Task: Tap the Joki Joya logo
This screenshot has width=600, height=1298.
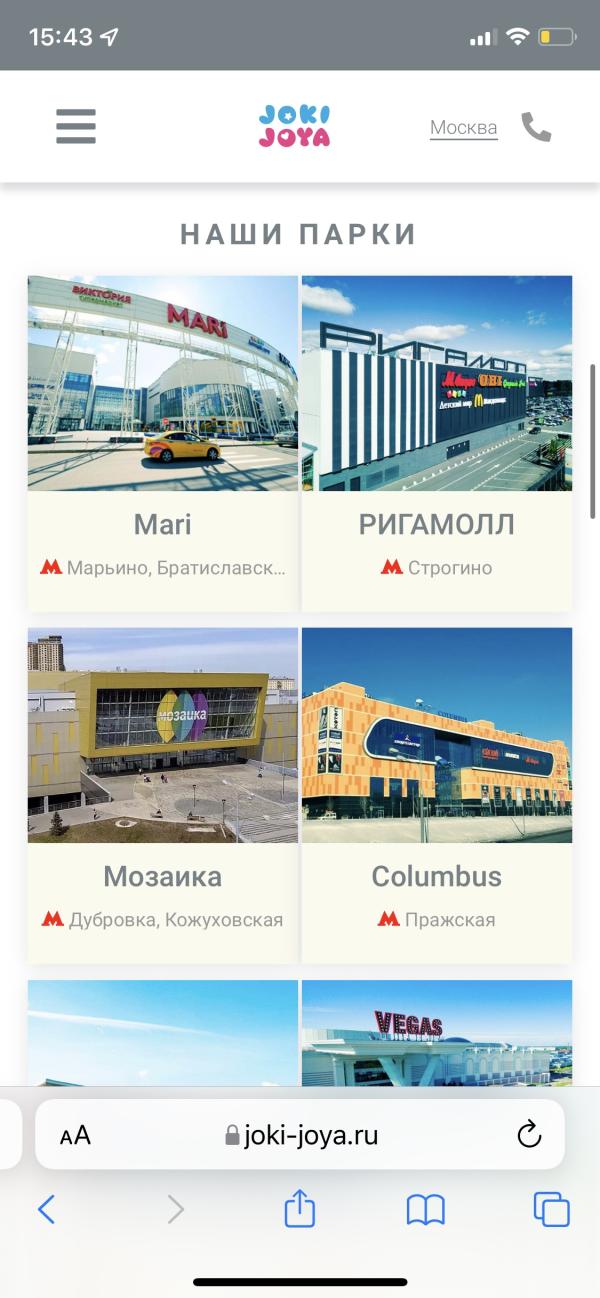Action: 294,127
